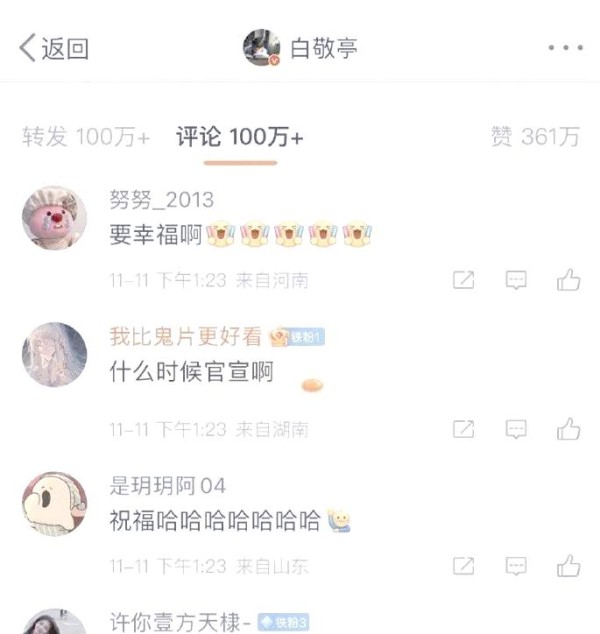Tap the 返回 back button
The width and height of the screenshot is (600, 634).
coord(54,48)
